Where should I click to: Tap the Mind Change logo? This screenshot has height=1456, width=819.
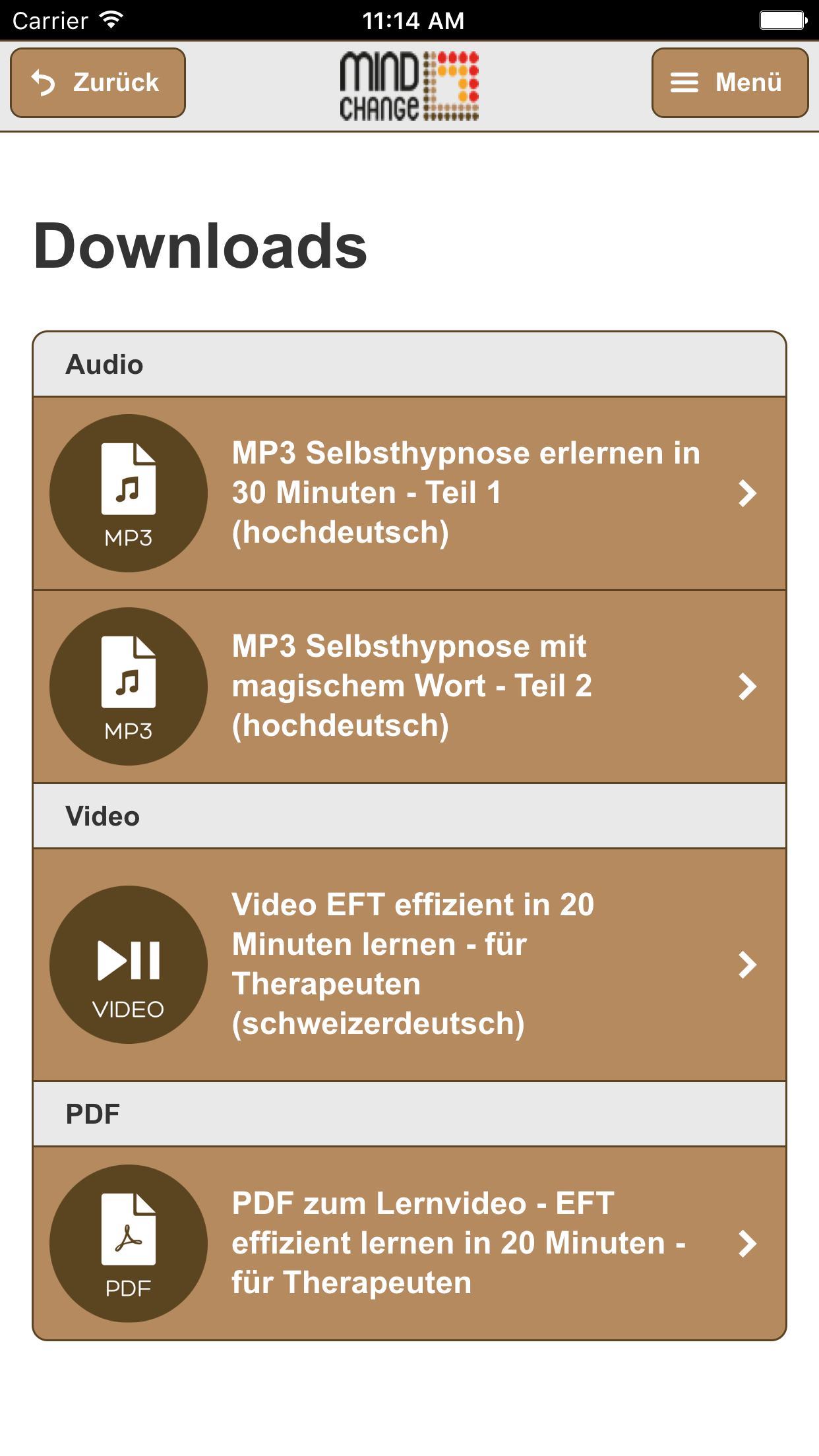point(409,84)
